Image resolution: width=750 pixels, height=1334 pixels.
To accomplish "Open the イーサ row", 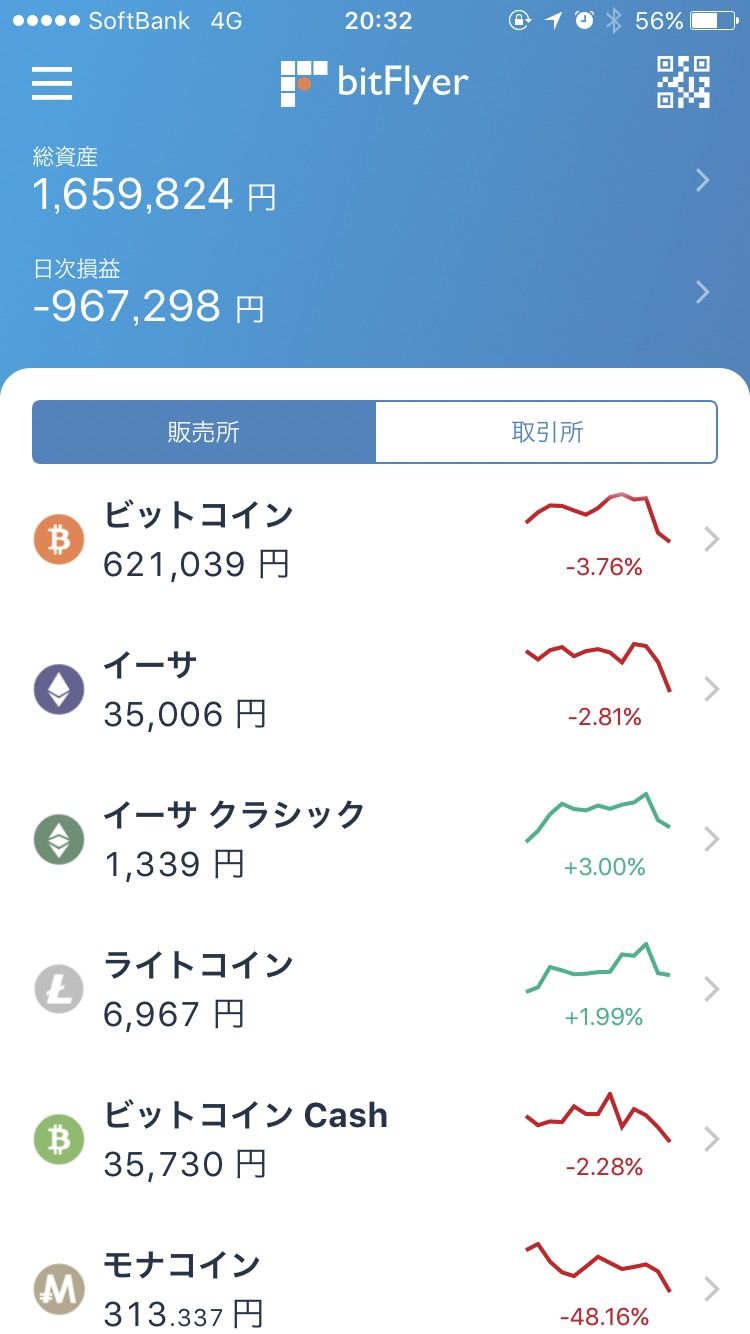I will pyautogui.click(x=374, y=690).
